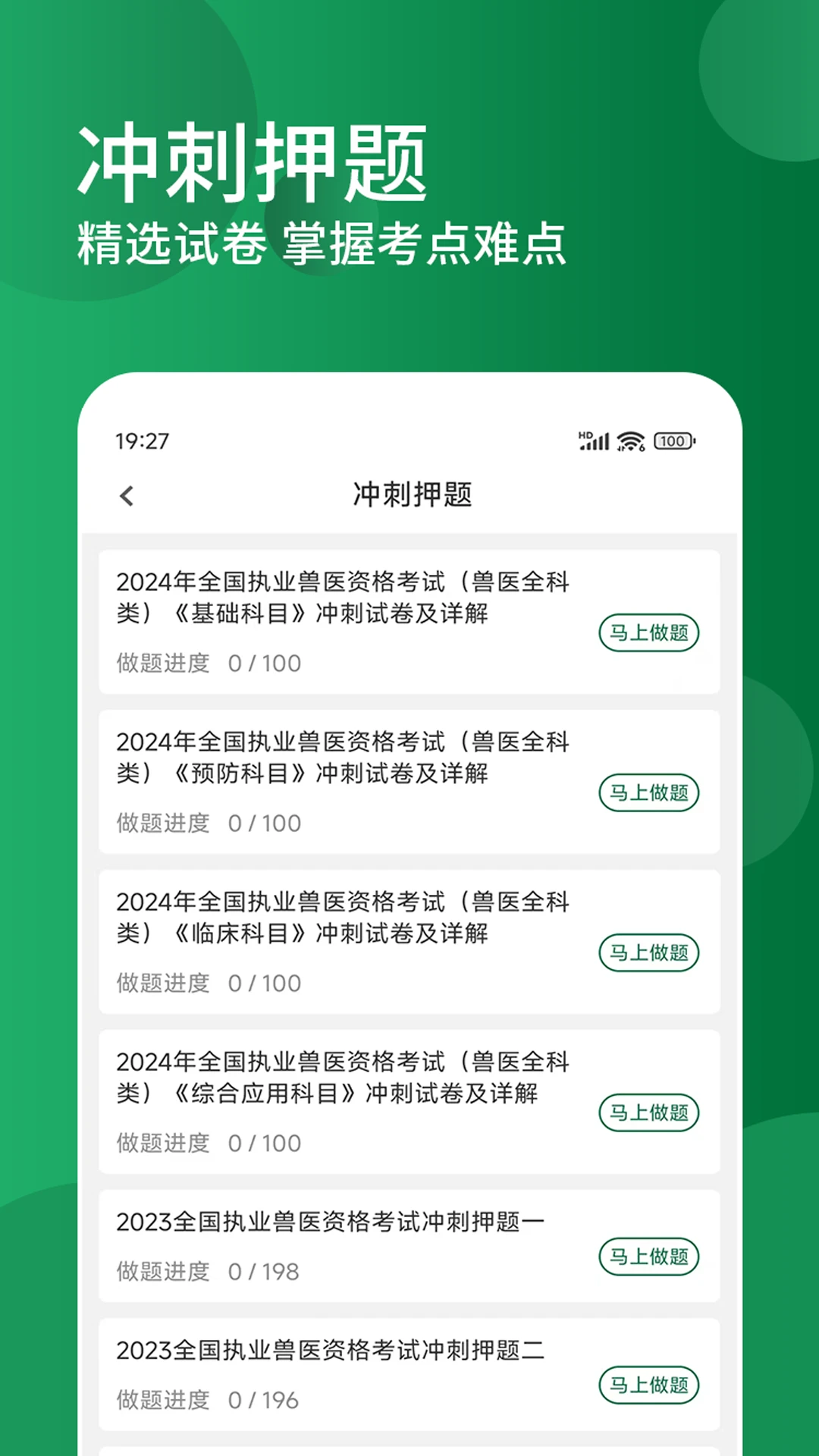Image resolution: width=819 pixels, height=1456 pixels.
Task: Select the 冲刺押题 page title
Action: pos(409,493)
